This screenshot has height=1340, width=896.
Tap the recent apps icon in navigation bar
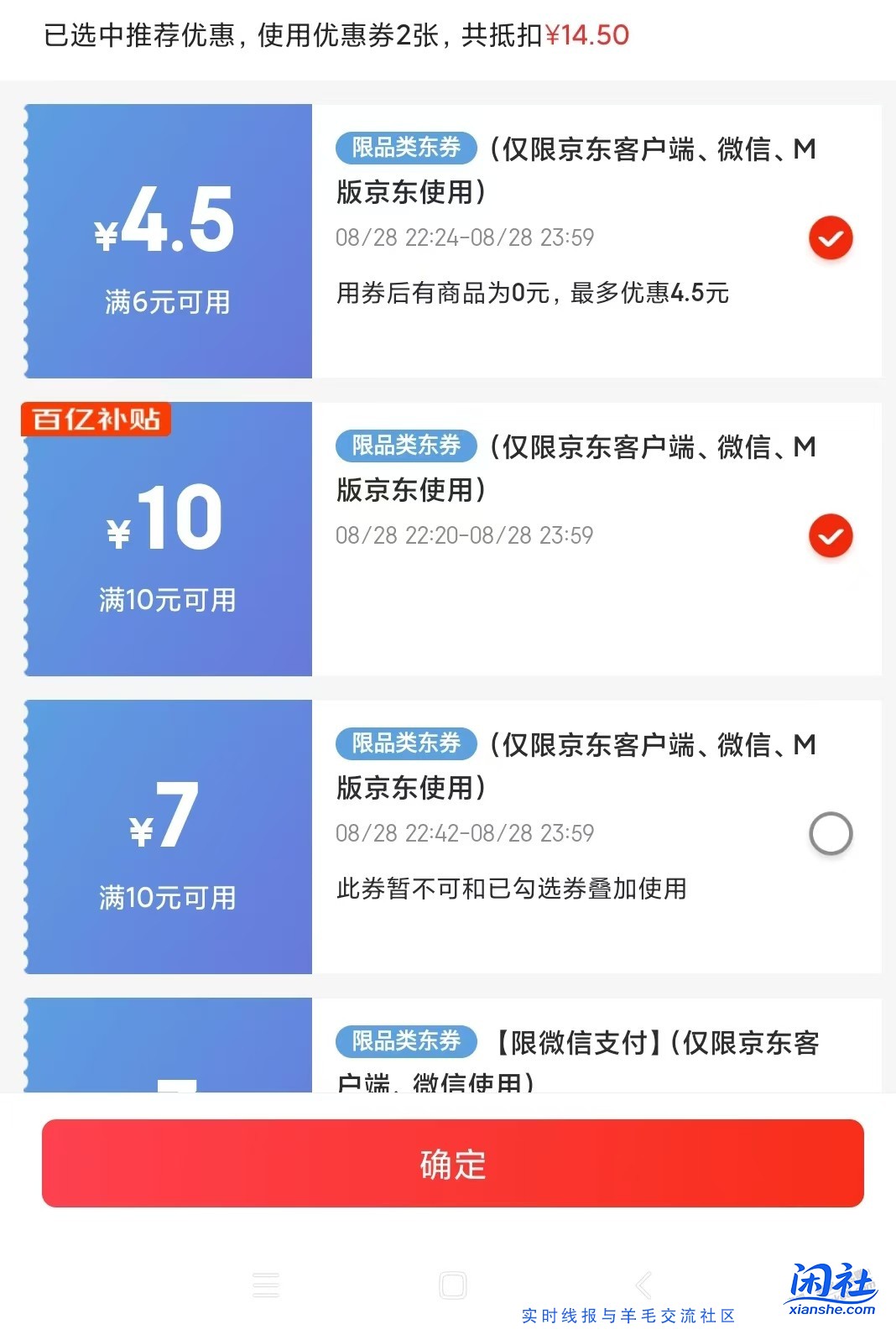click(x=267, y=1285)
